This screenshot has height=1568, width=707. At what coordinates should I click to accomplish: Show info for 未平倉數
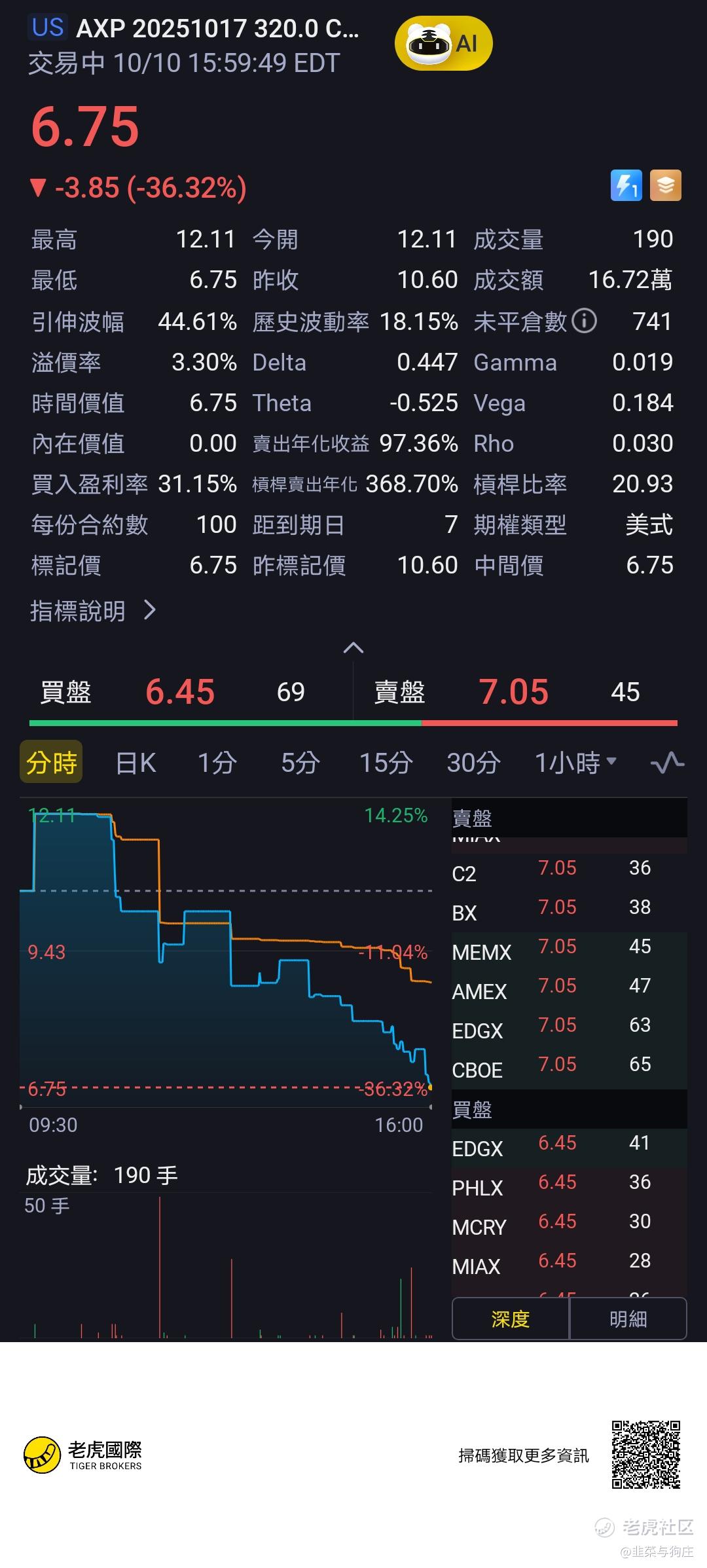click(x=584, y=321)
